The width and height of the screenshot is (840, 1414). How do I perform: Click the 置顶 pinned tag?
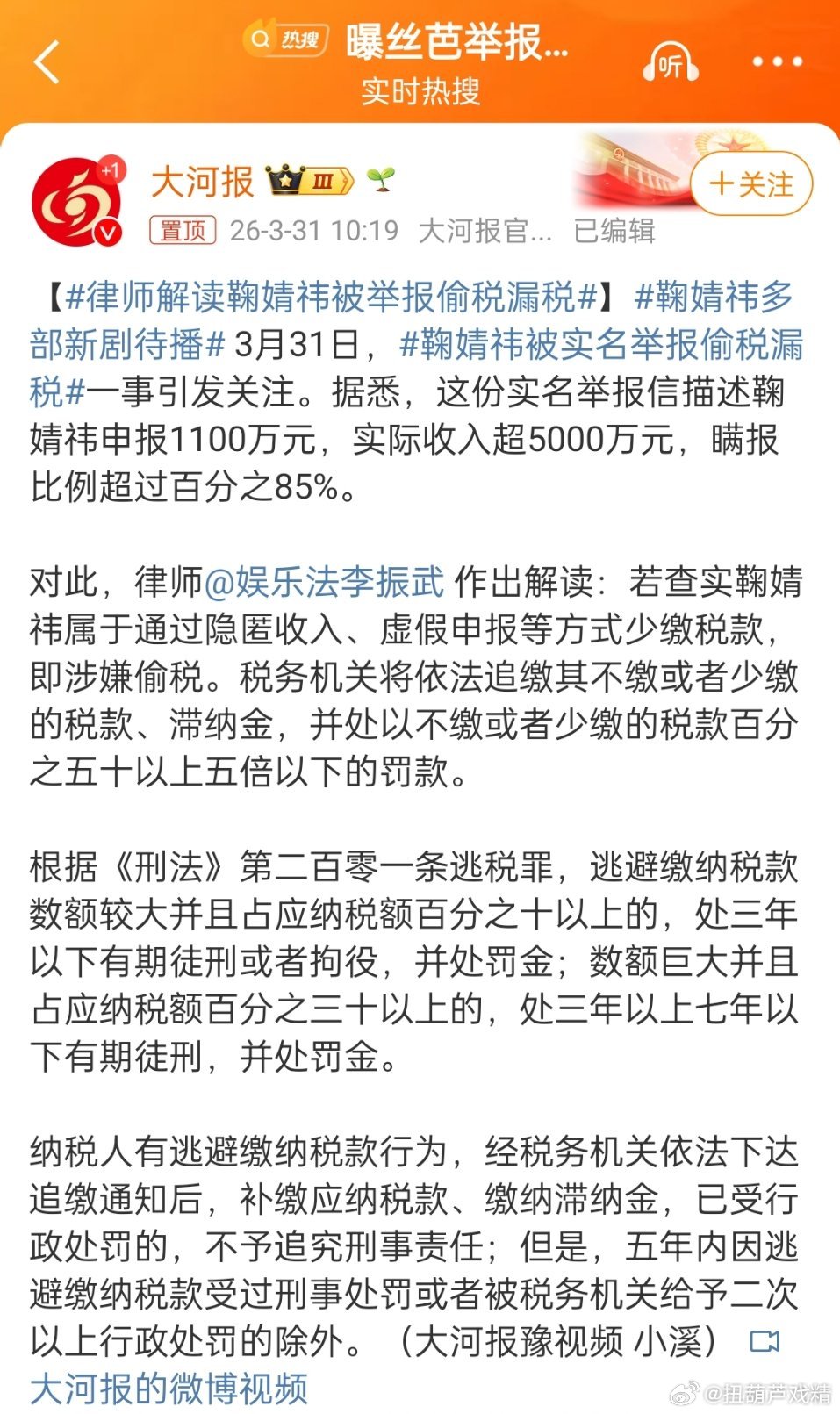pyautogui.click(x=183, y=231)
